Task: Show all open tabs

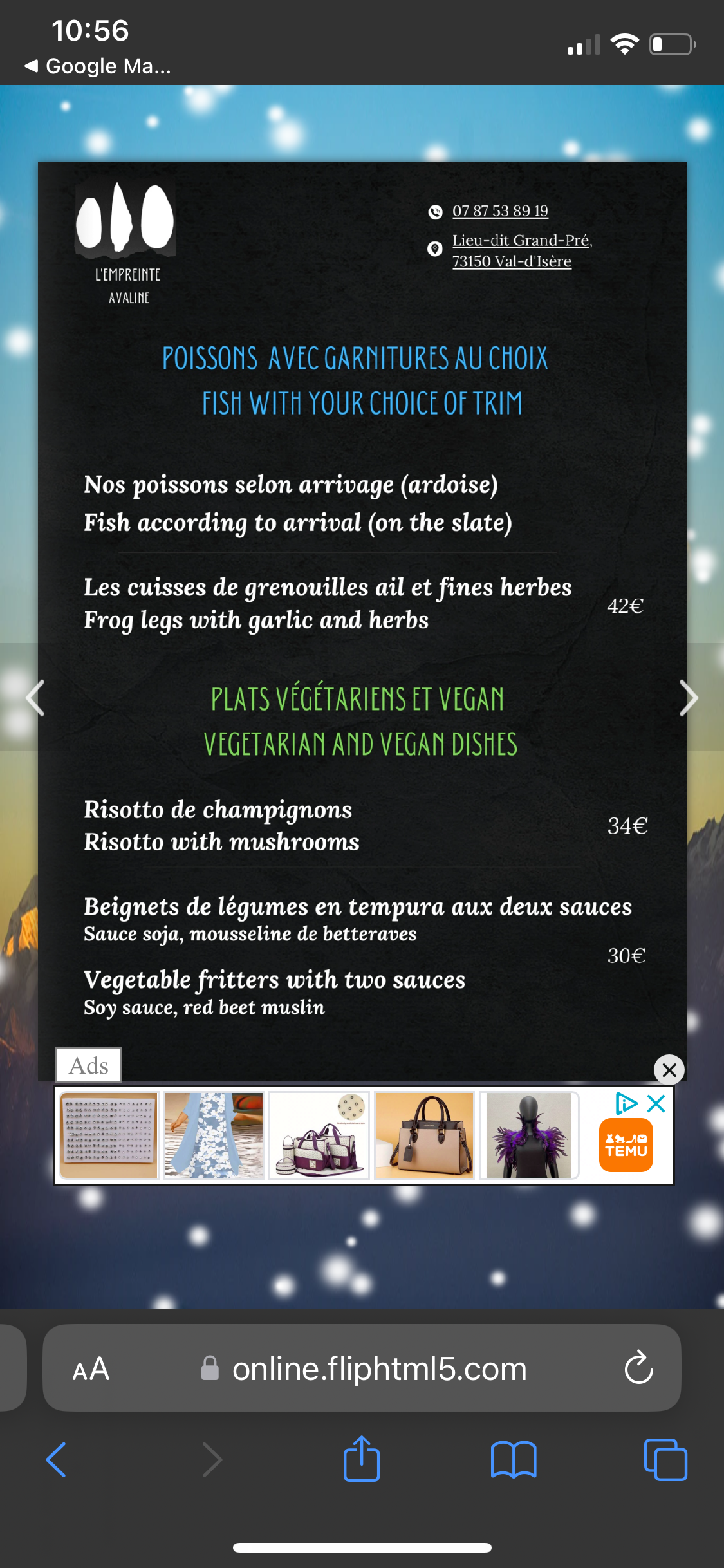Action: coord(665,1460)
